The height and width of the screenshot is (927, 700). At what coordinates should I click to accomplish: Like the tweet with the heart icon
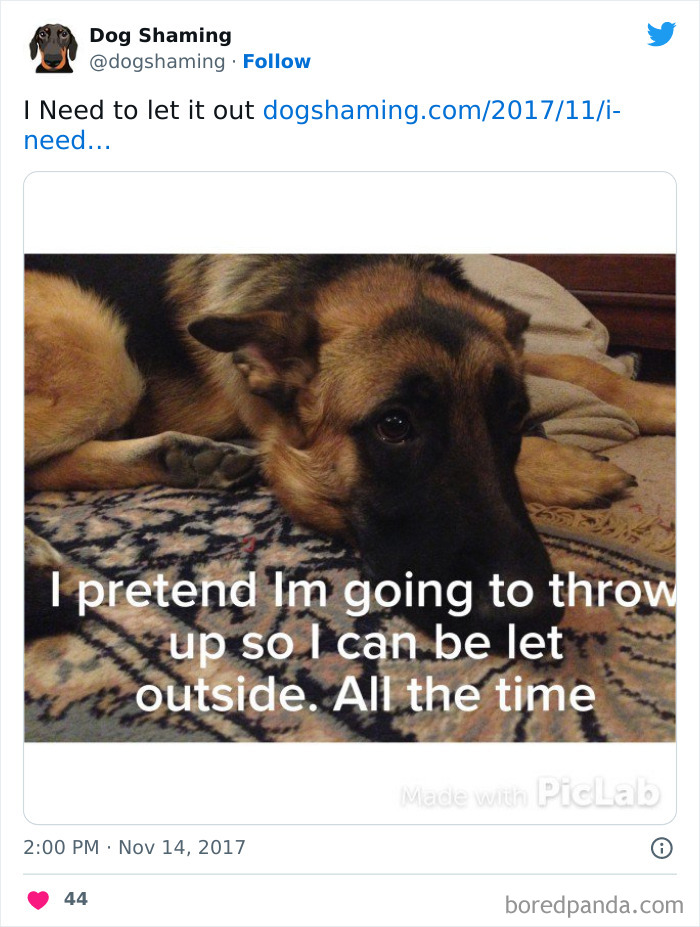coord(38,900)
